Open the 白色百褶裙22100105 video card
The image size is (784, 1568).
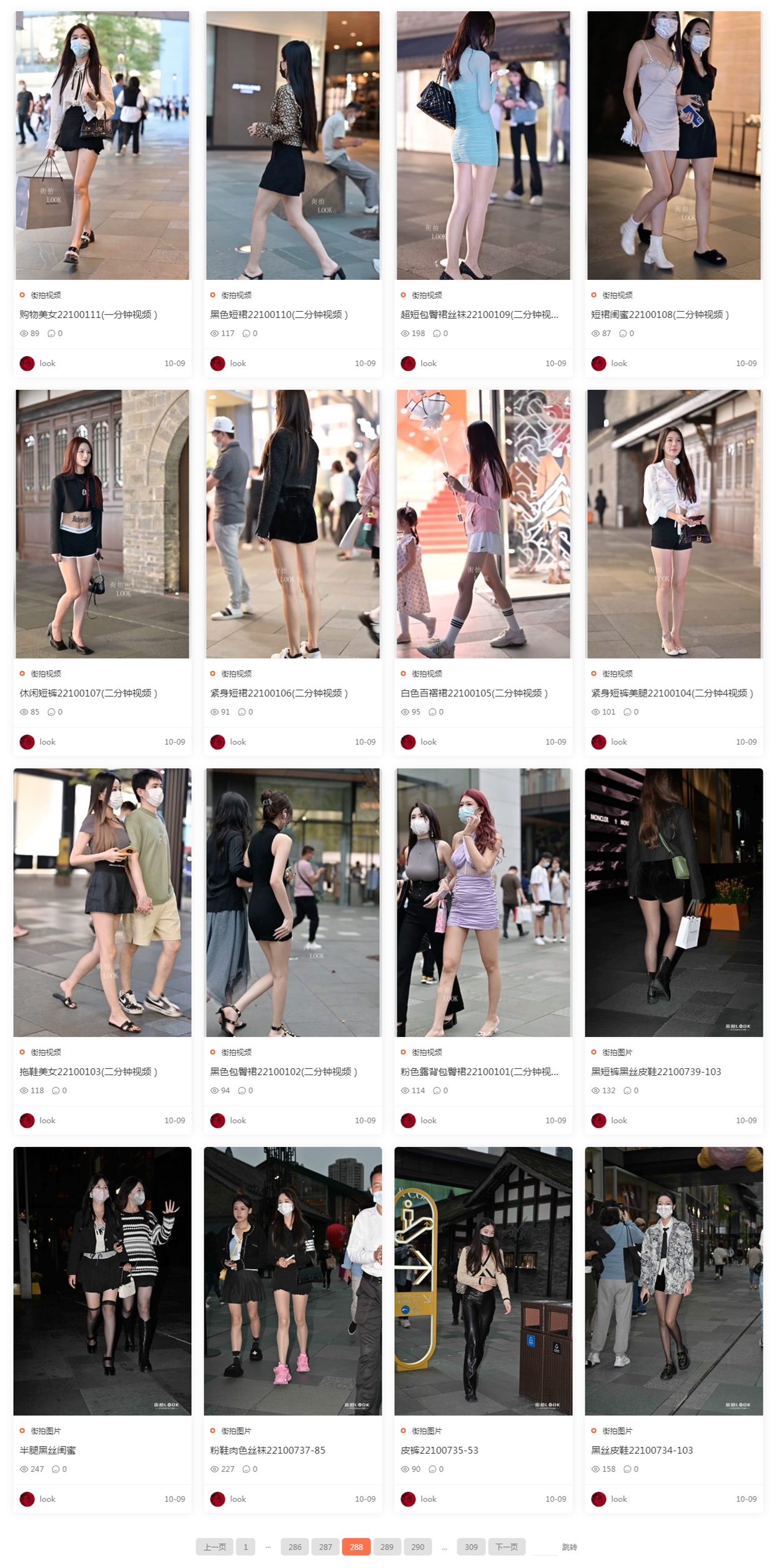click(474, 693)
